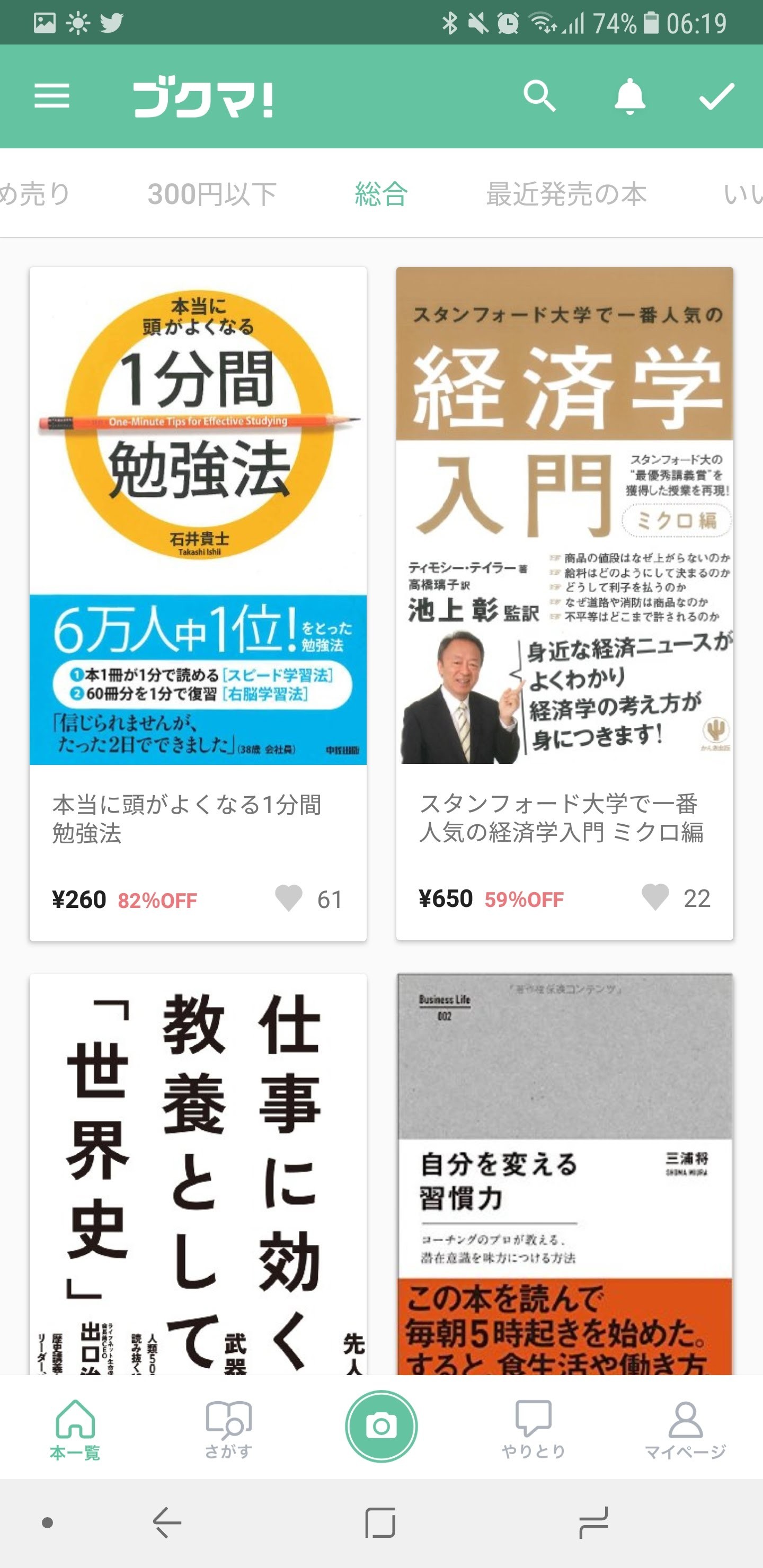Image resolution: width=763 pixels, height=1568 pixels.
Task: Like the 1分間勉強法 book with heart icon
Action: point(289,898)
